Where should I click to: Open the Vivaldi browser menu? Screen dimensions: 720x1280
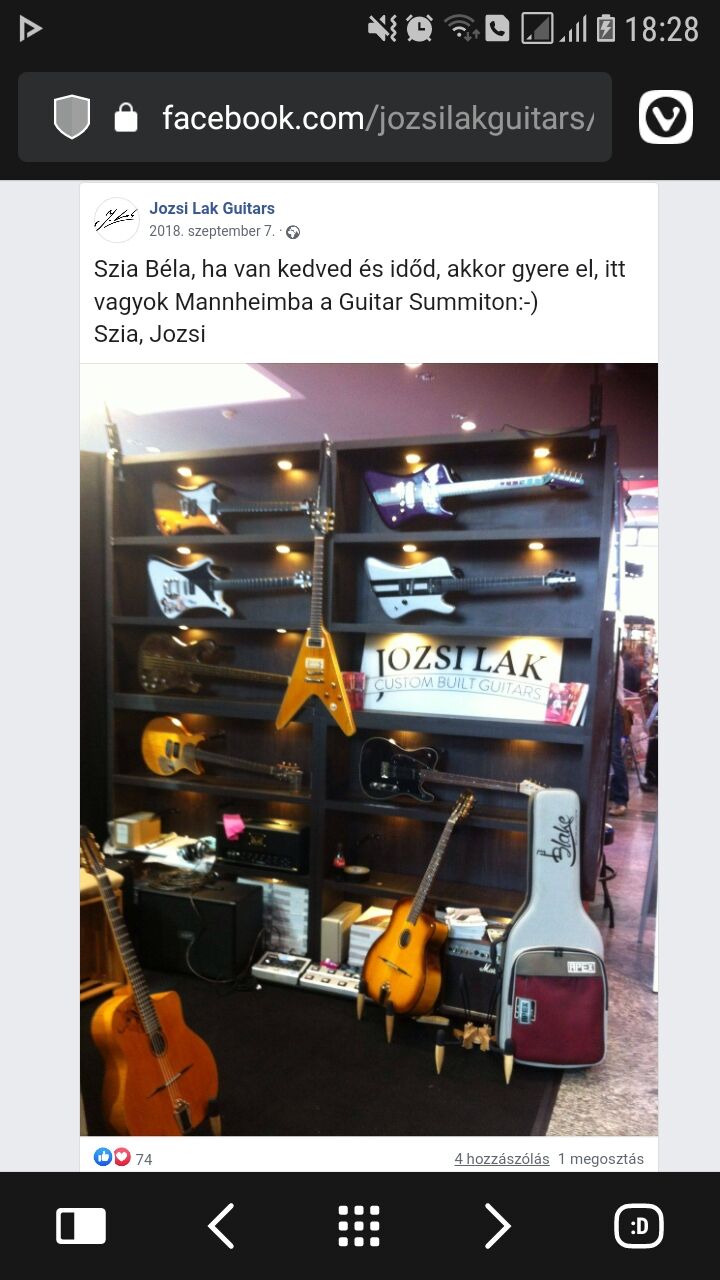(x=666, y=118)
